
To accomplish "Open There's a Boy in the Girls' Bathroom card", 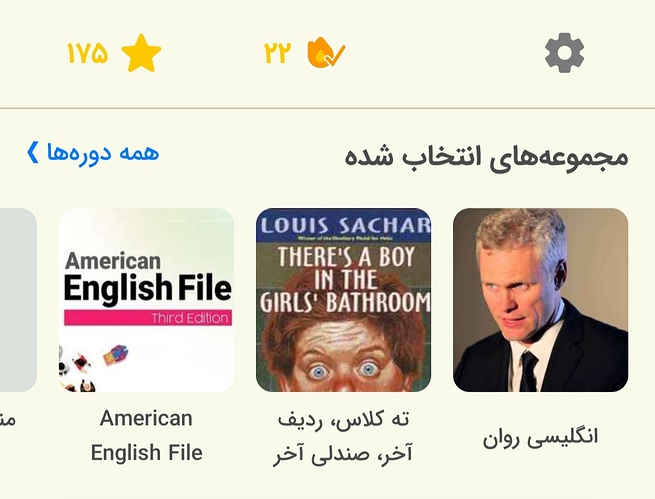I will tap(343, 300).
